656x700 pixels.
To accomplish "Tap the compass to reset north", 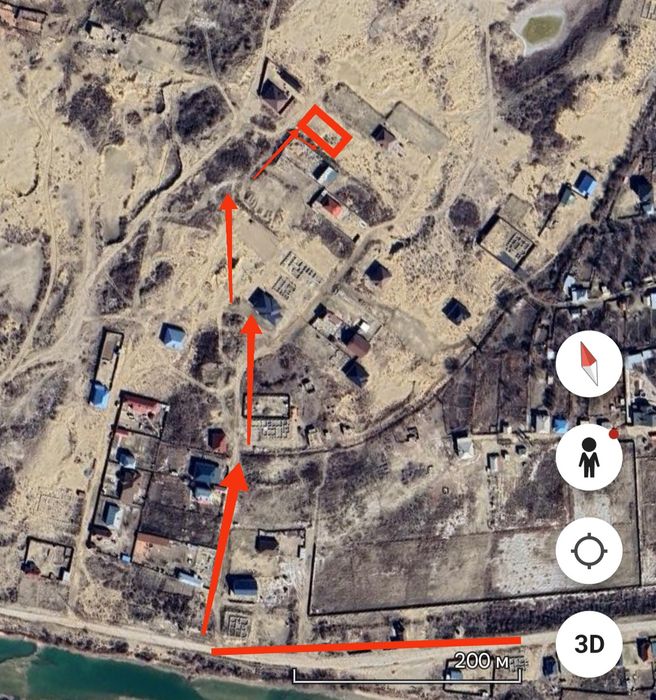I will coord(589,364).
